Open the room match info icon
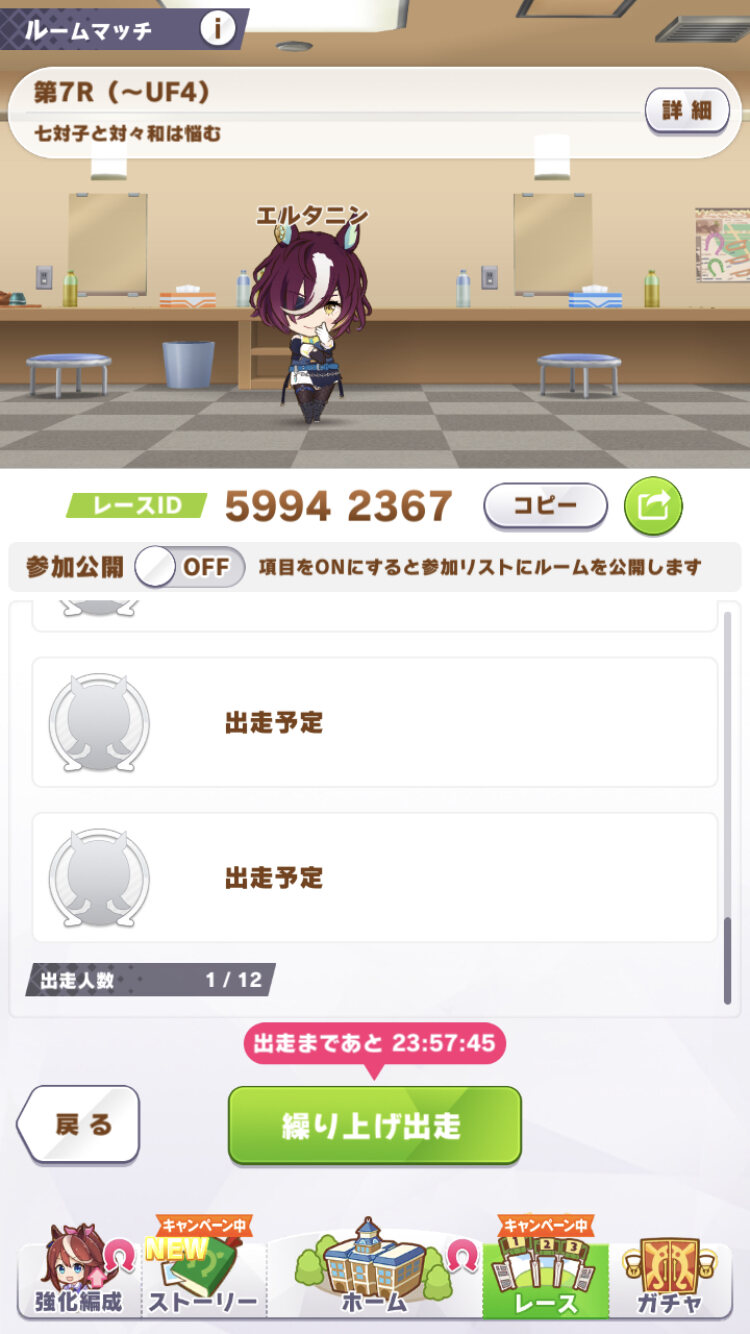750x1334 pixels. click(216, 28)
